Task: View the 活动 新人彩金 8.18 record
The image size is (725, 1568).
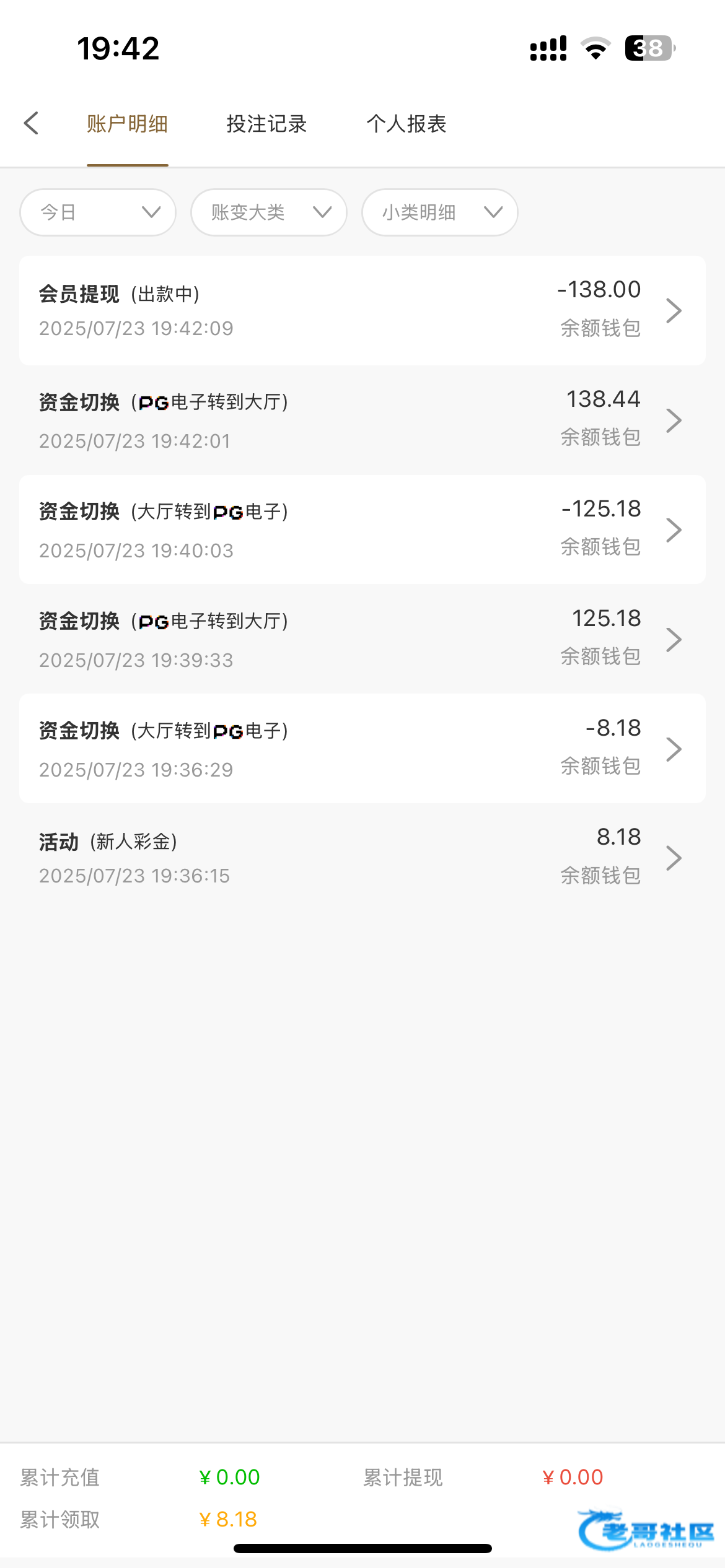Action: click(x=362, y=857)
